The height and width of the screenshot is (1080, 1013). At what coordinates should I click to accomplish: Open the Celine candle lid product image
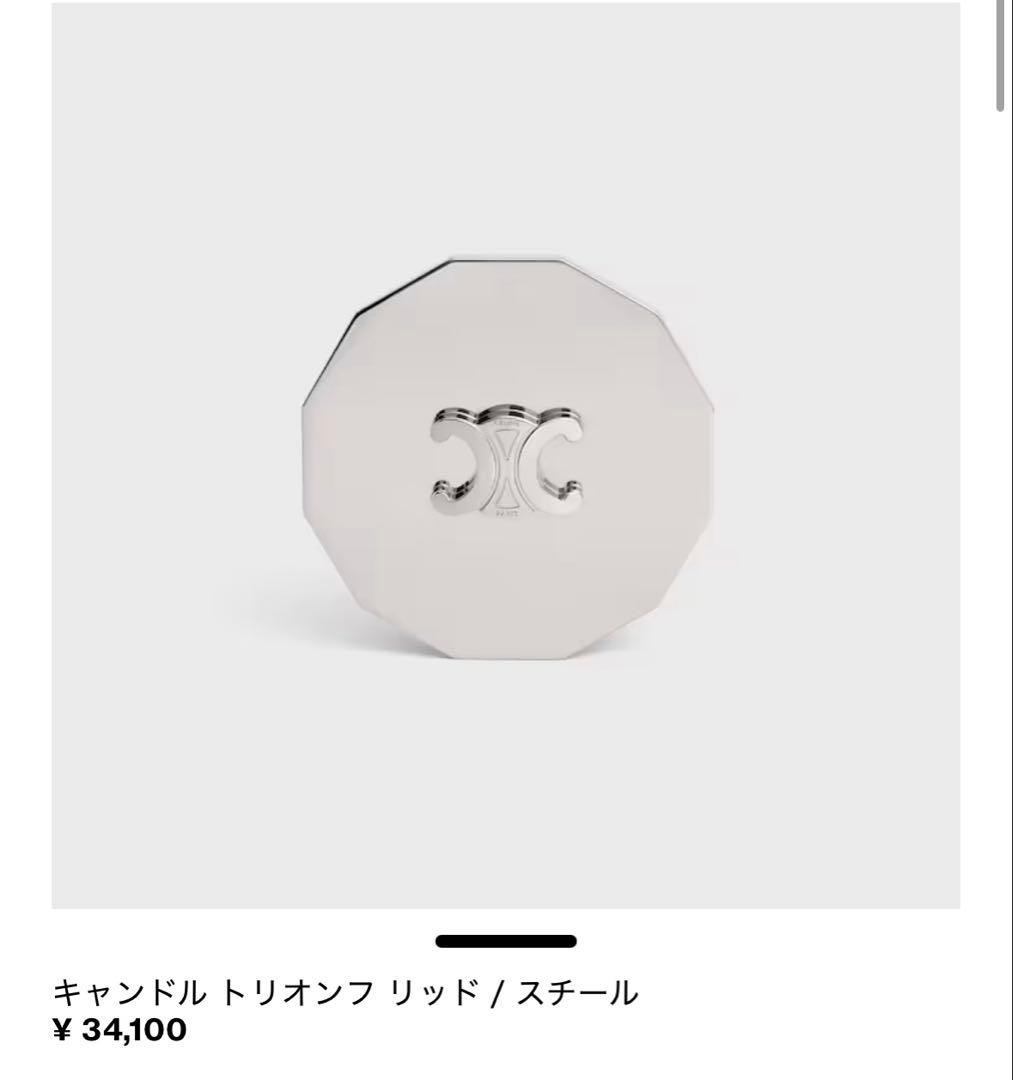click(x=507, y=458)
